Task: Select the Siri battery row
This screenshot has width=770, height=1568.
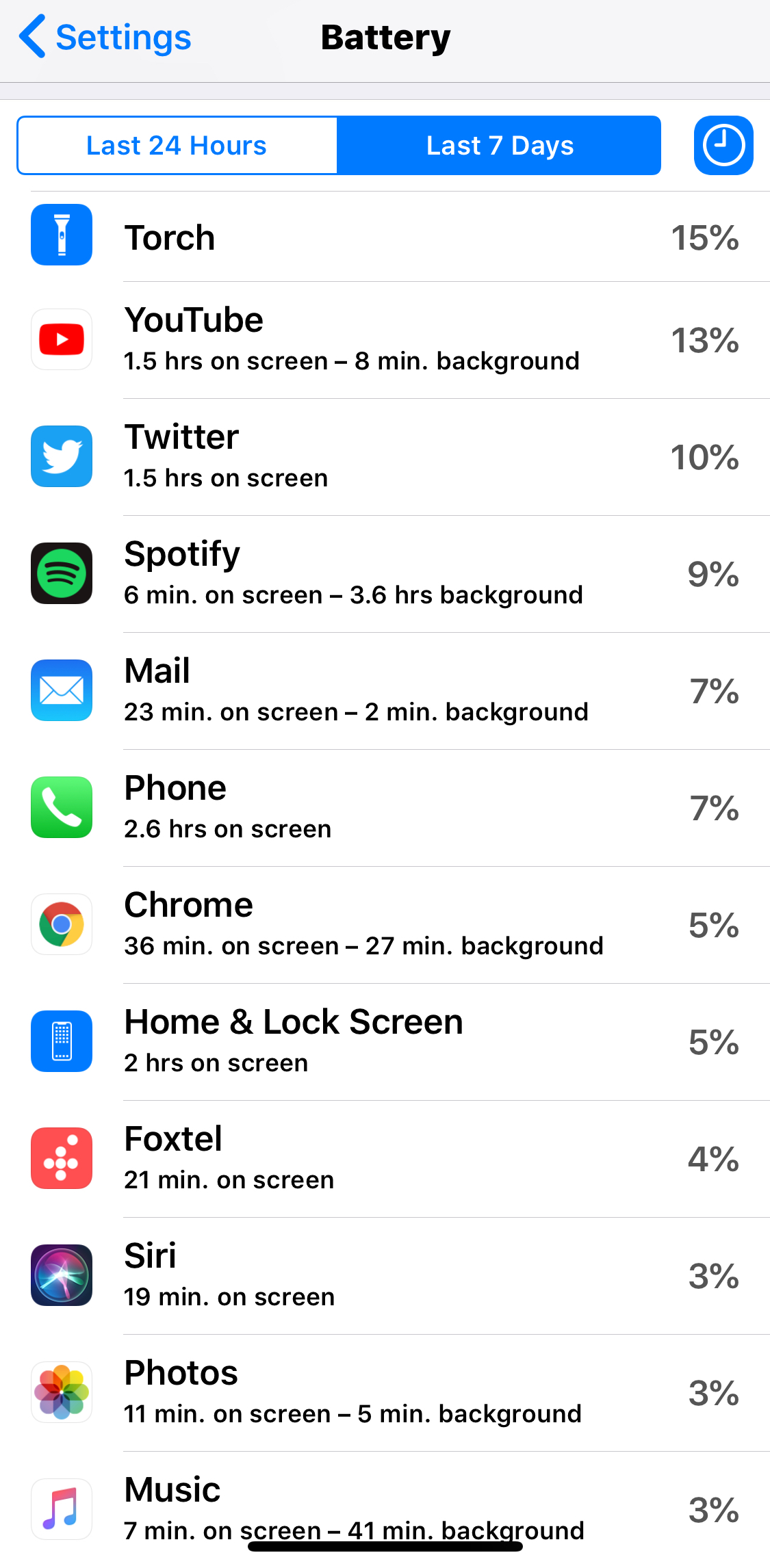Action: (385, 1276)
